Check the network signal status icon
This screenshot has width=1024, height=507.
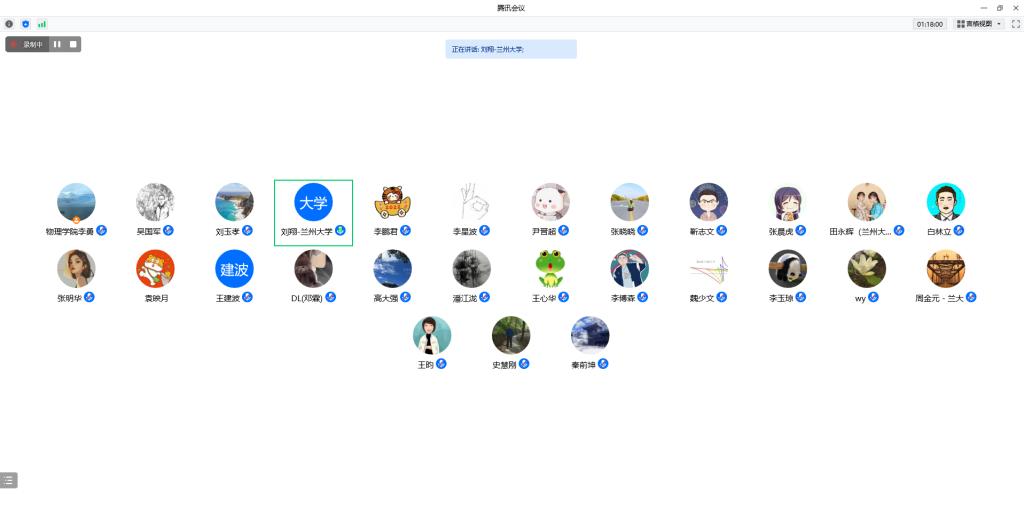pyautogui.click(x=42, y=24)
